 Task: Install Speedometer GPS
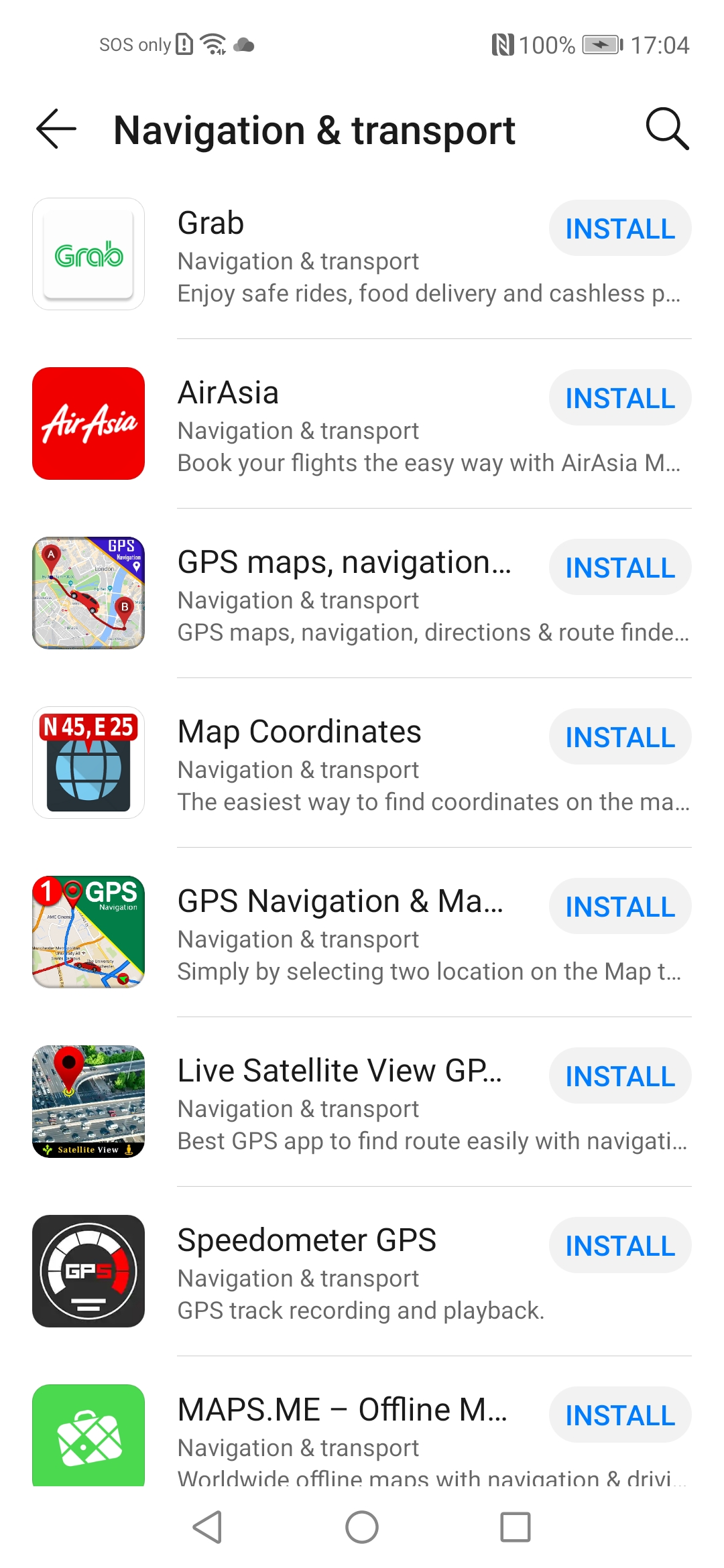pos(619,1246)
